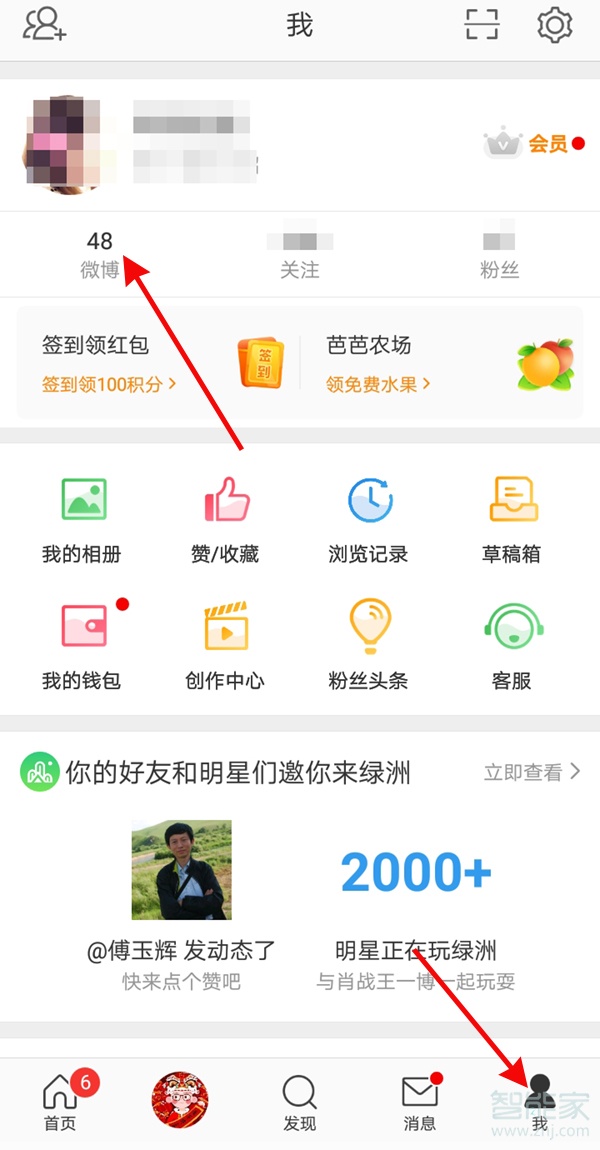Screen dimensions: 600x1150
Task: View my 48 微博 posts
Action: pyautogui.click(x=100, y=254)
